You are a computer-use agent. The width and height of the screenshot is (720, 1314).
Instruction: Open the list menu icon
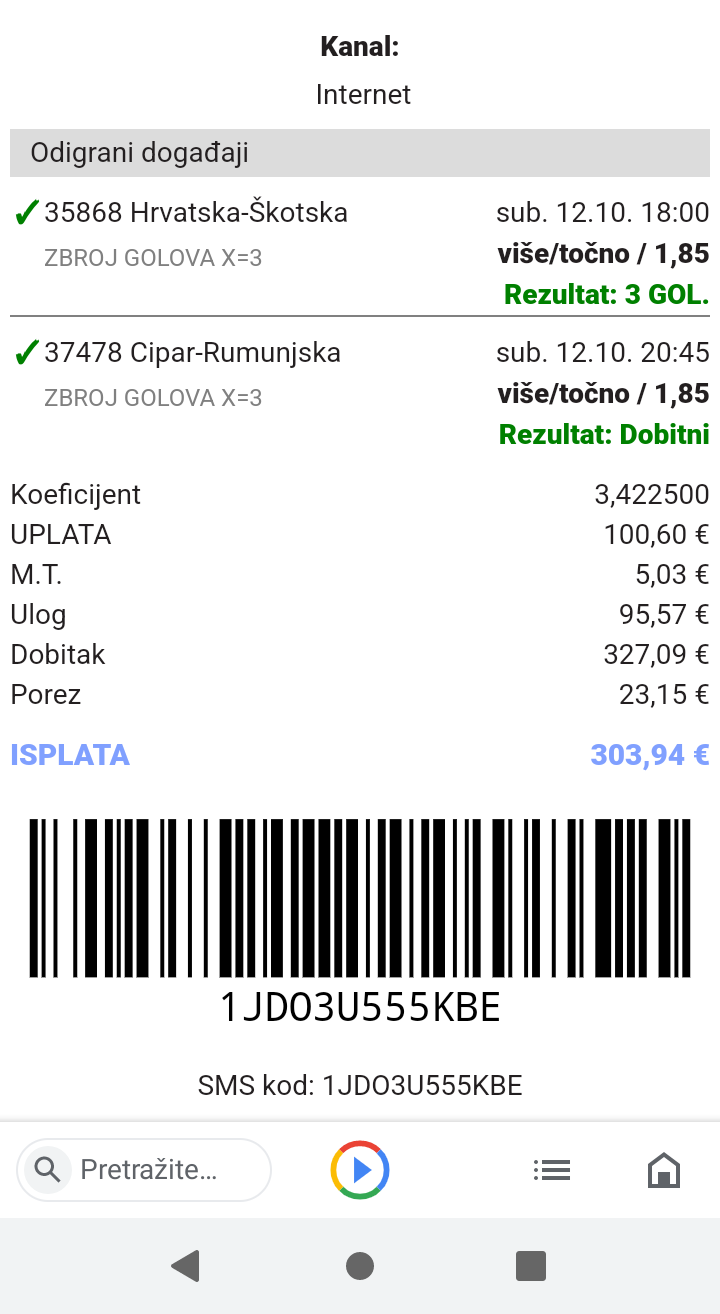pos(552,1169)
